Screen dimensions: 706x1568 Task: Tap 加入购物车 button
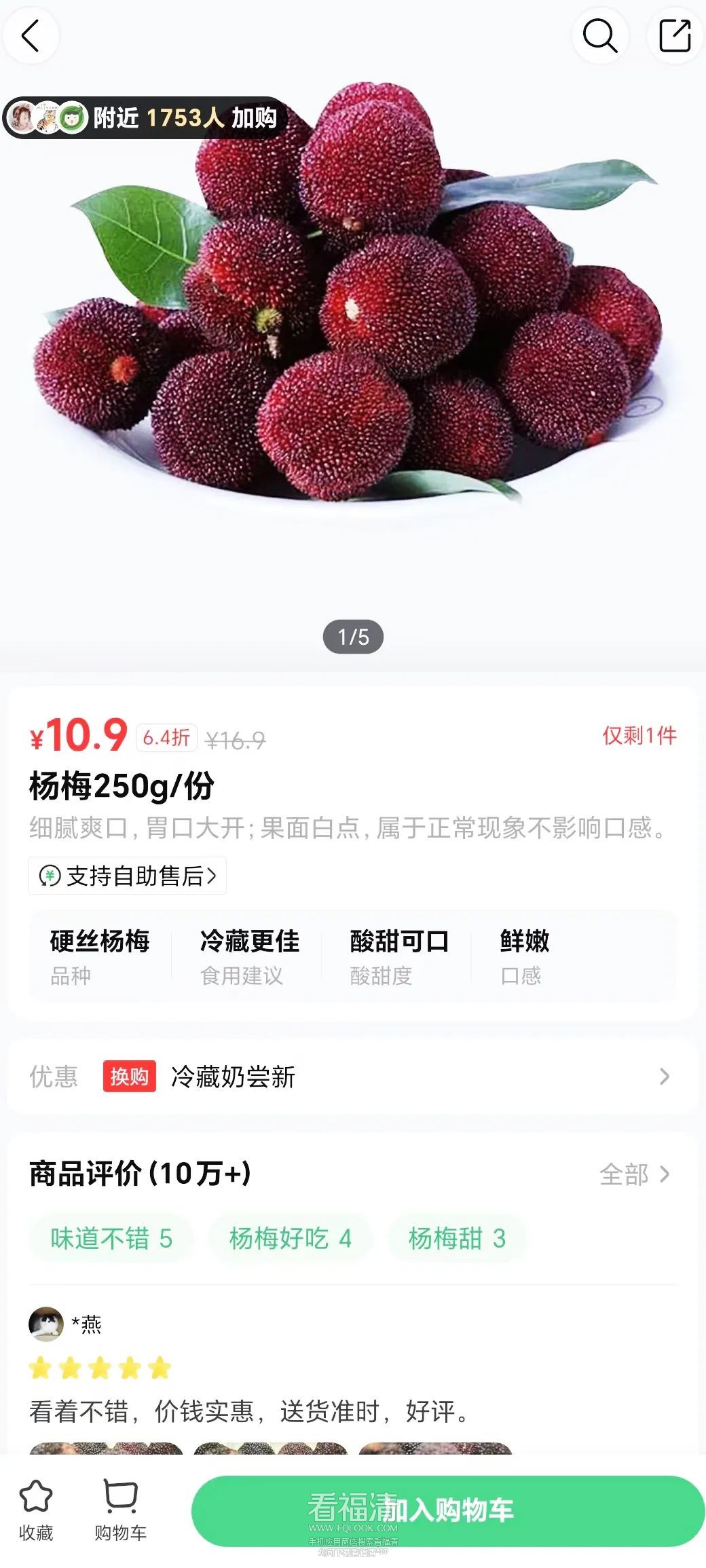pos(448,1510)
